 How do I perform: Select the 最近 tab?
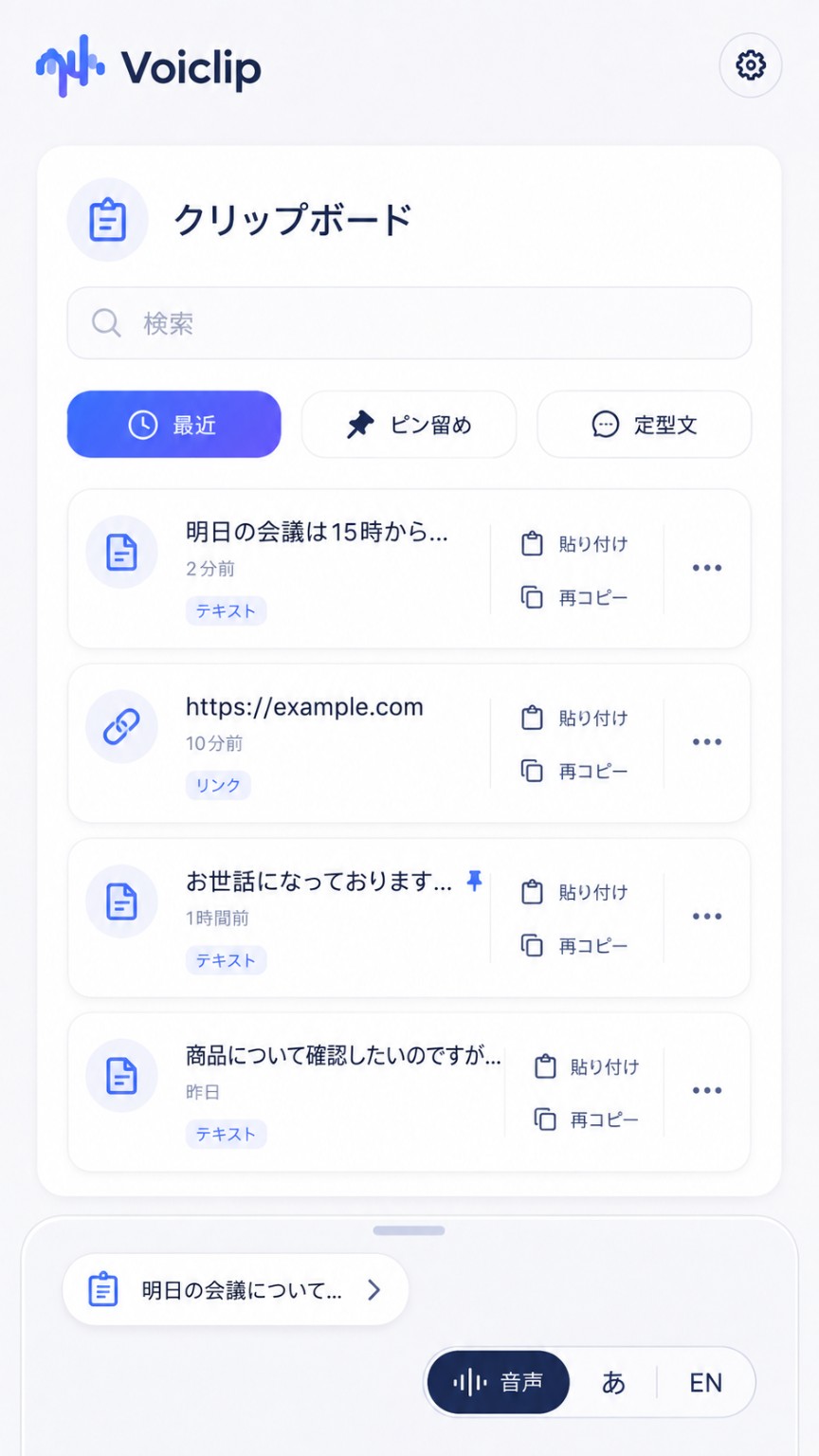[173, 425]
